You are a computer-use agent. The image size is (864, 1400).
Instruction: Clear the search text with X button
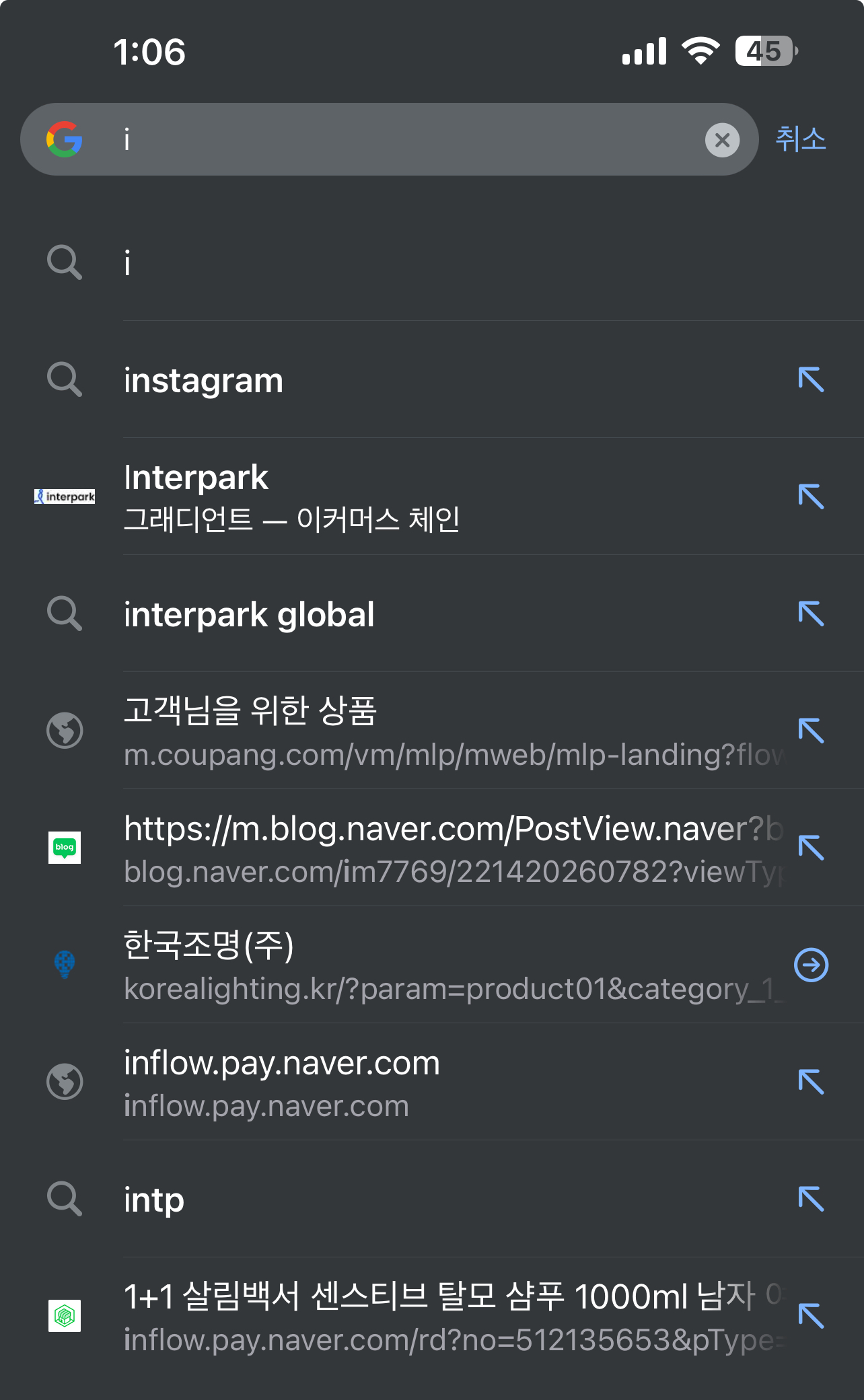722,140
